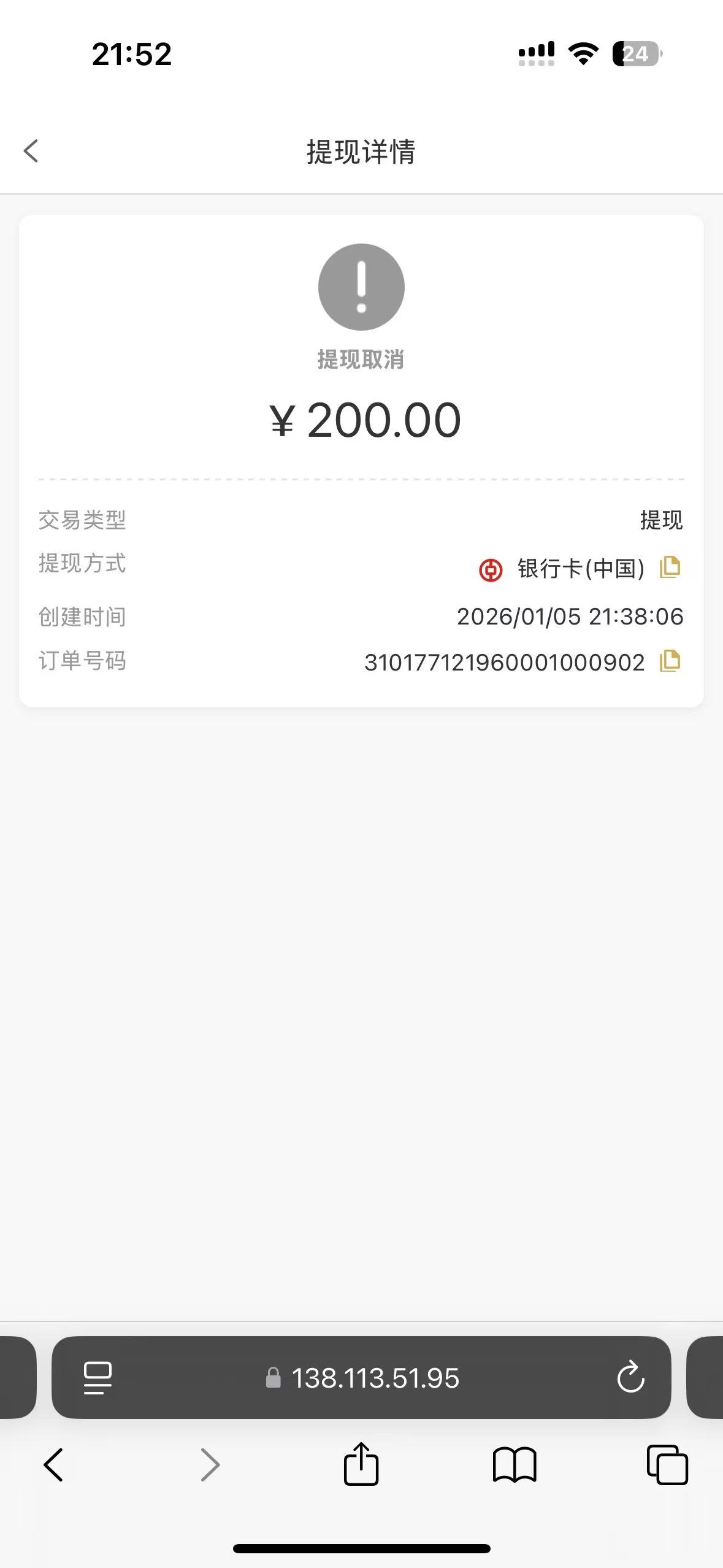Copy the 订单号码 order number
This screenshot has height=1568, width=723.
tap(670, 661)
